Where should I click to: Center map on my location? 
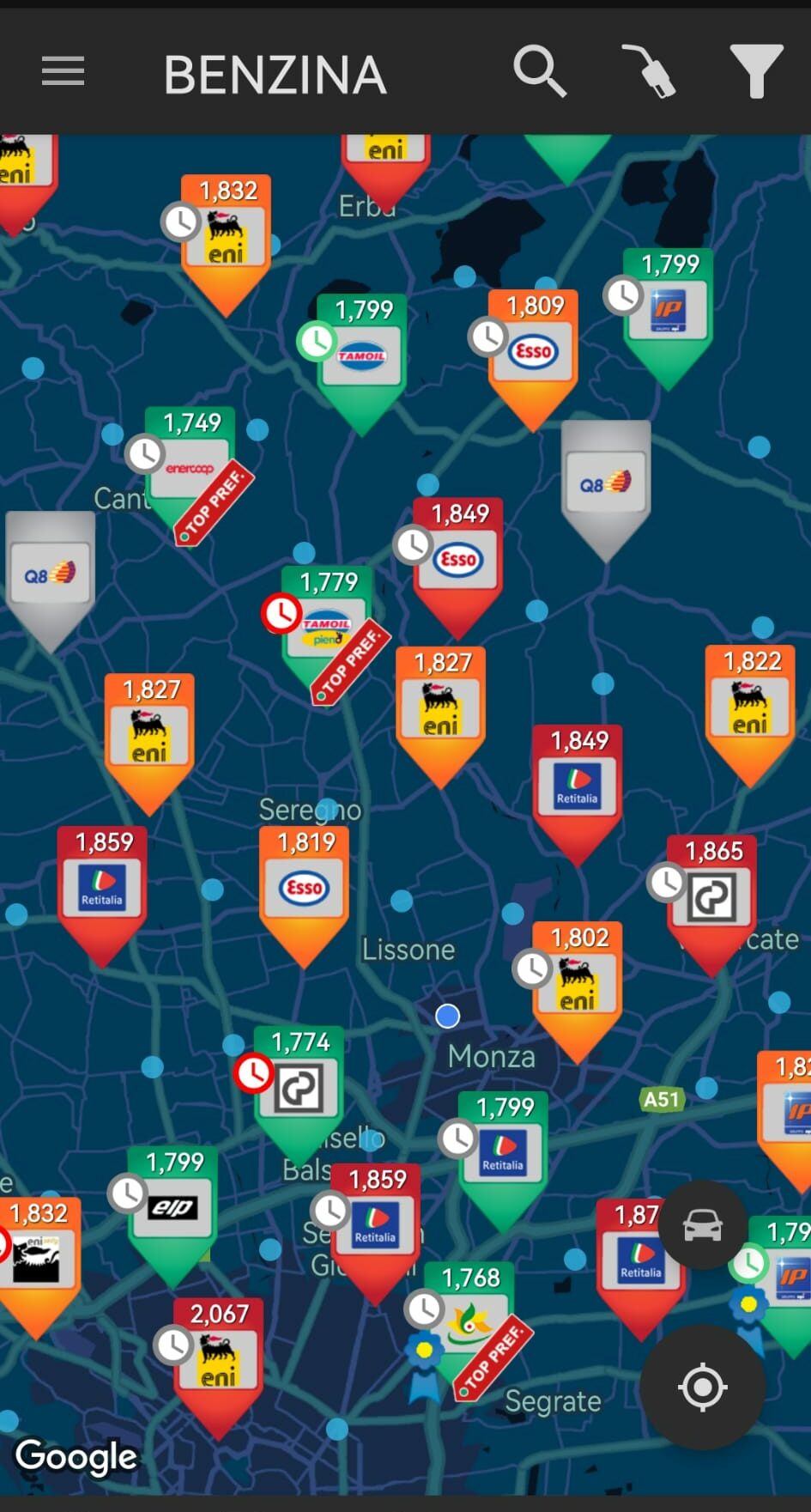702,1387
